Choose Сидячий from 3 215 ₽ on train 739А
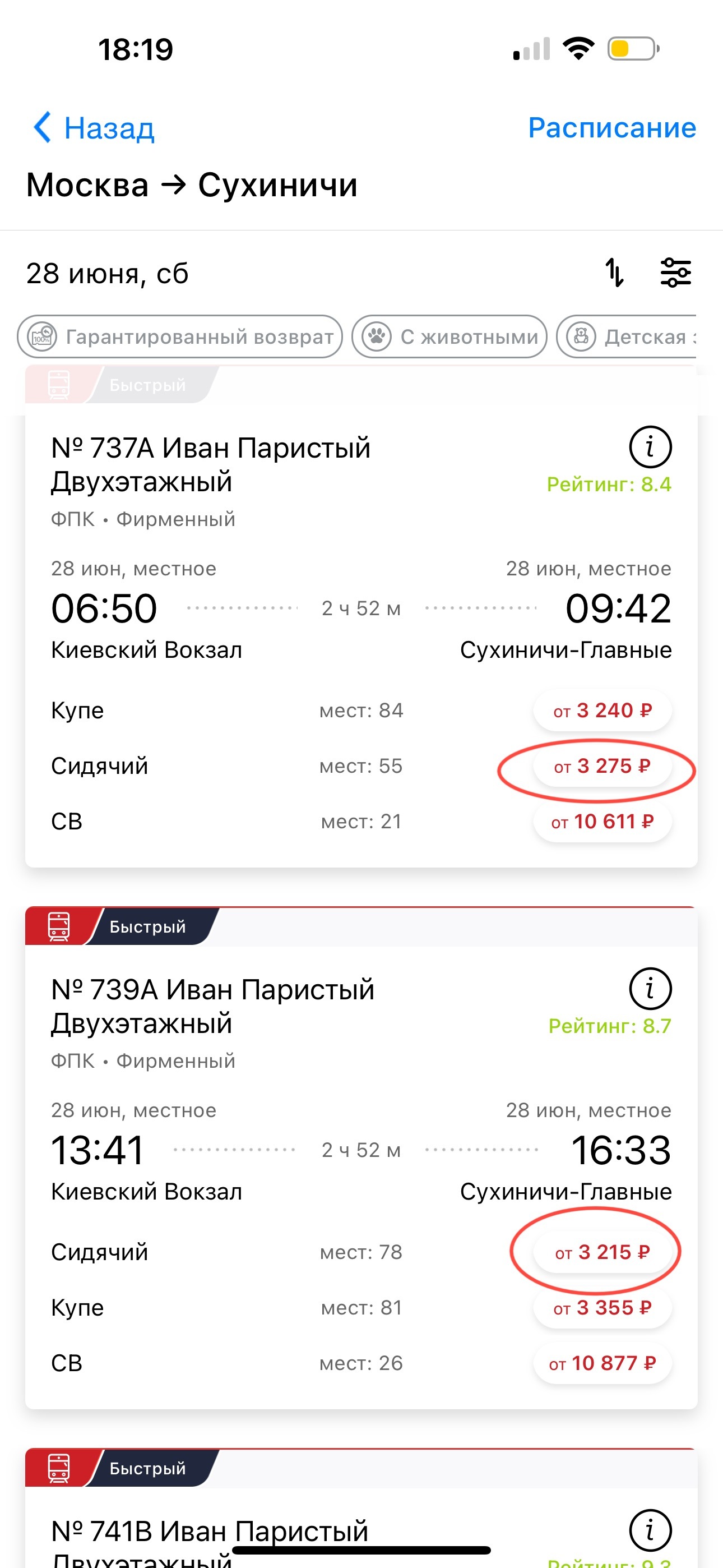The image size is (723, 1568). [602, 1252]
